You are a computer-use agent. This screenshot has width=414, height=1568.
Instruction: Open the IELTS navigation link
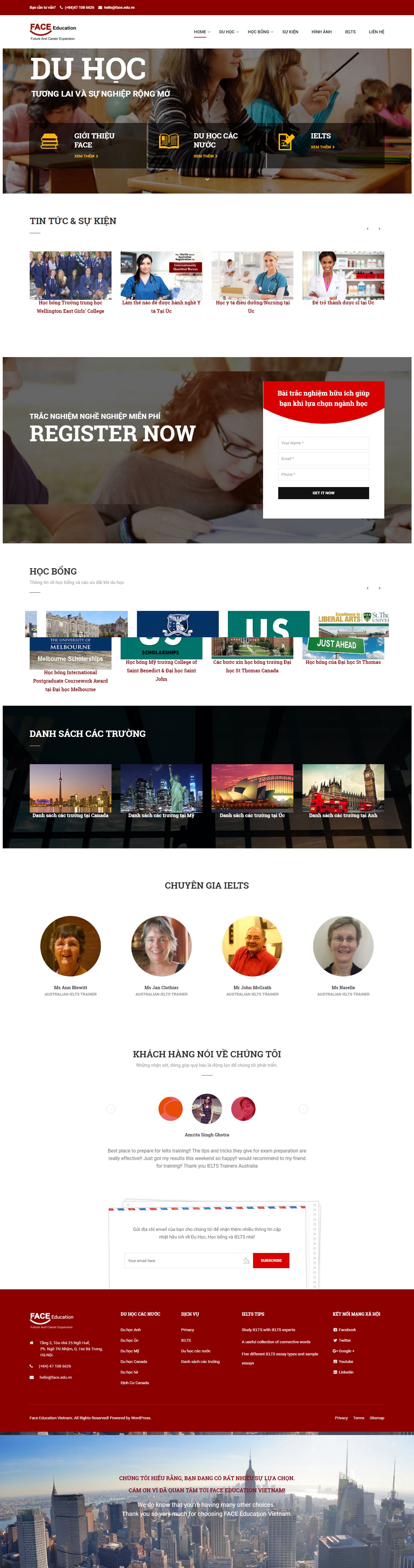[x=350, y=32]
